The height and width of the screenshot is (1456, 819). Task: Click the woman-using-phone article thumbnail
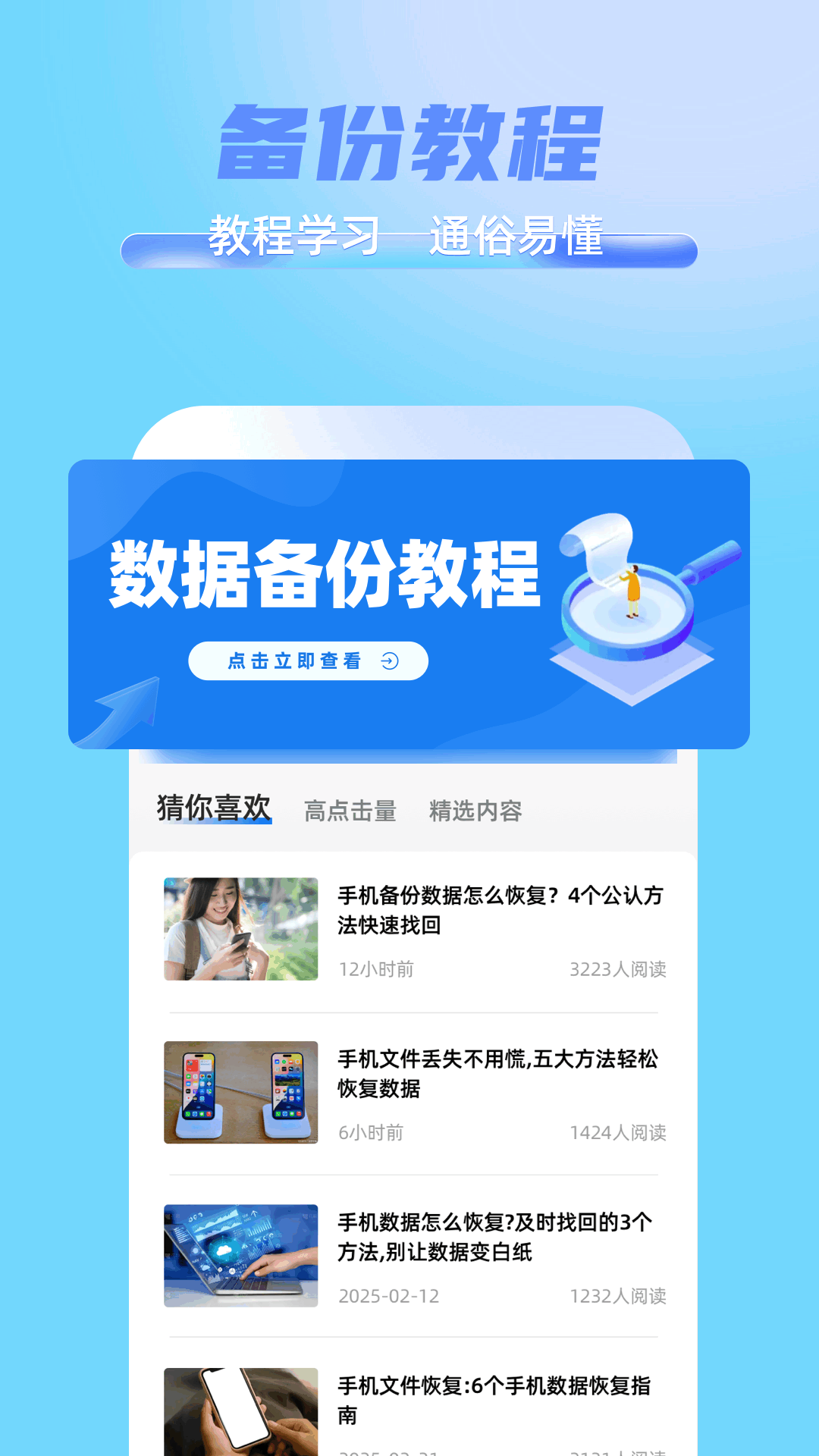pos(240,927)
